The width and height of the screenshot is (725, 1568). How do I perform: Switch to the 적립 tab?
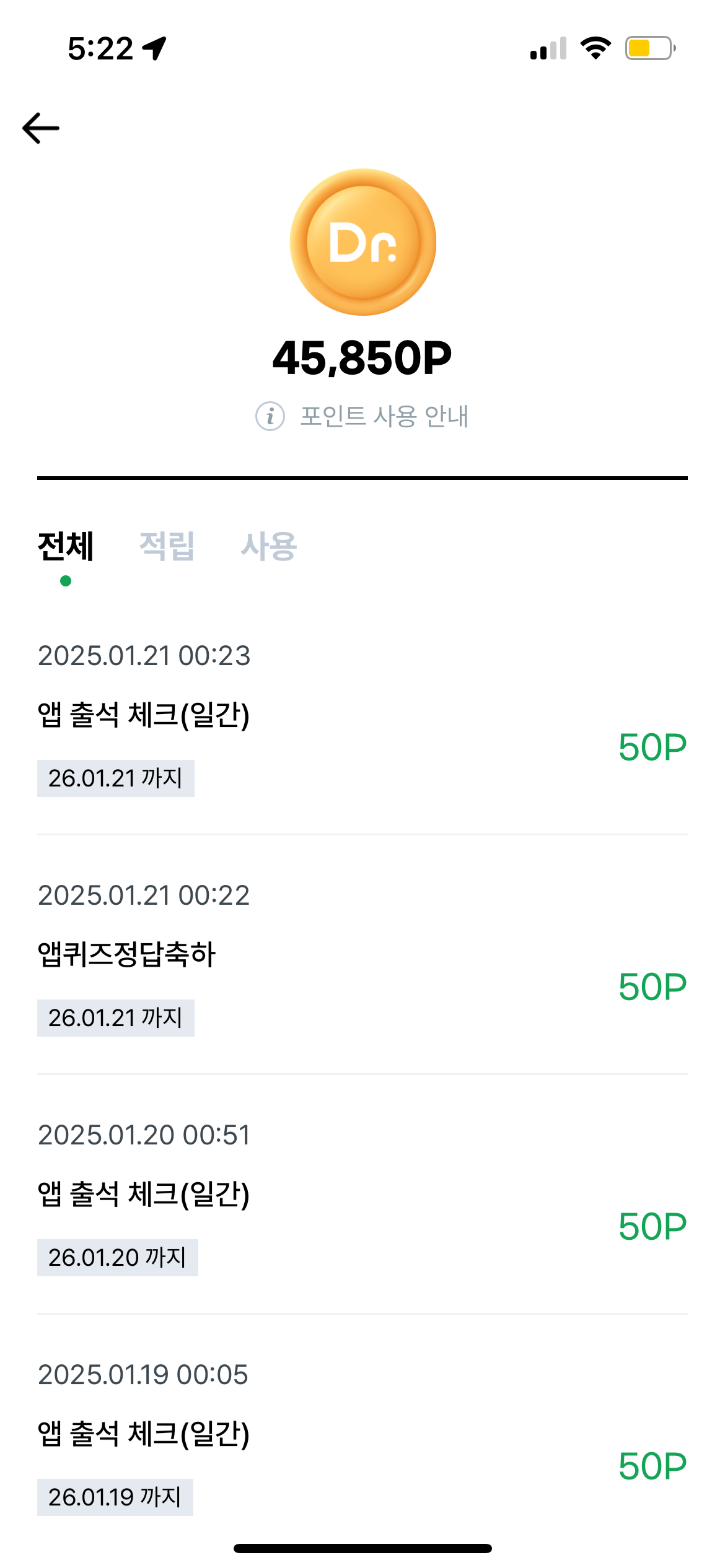(167, 546)
